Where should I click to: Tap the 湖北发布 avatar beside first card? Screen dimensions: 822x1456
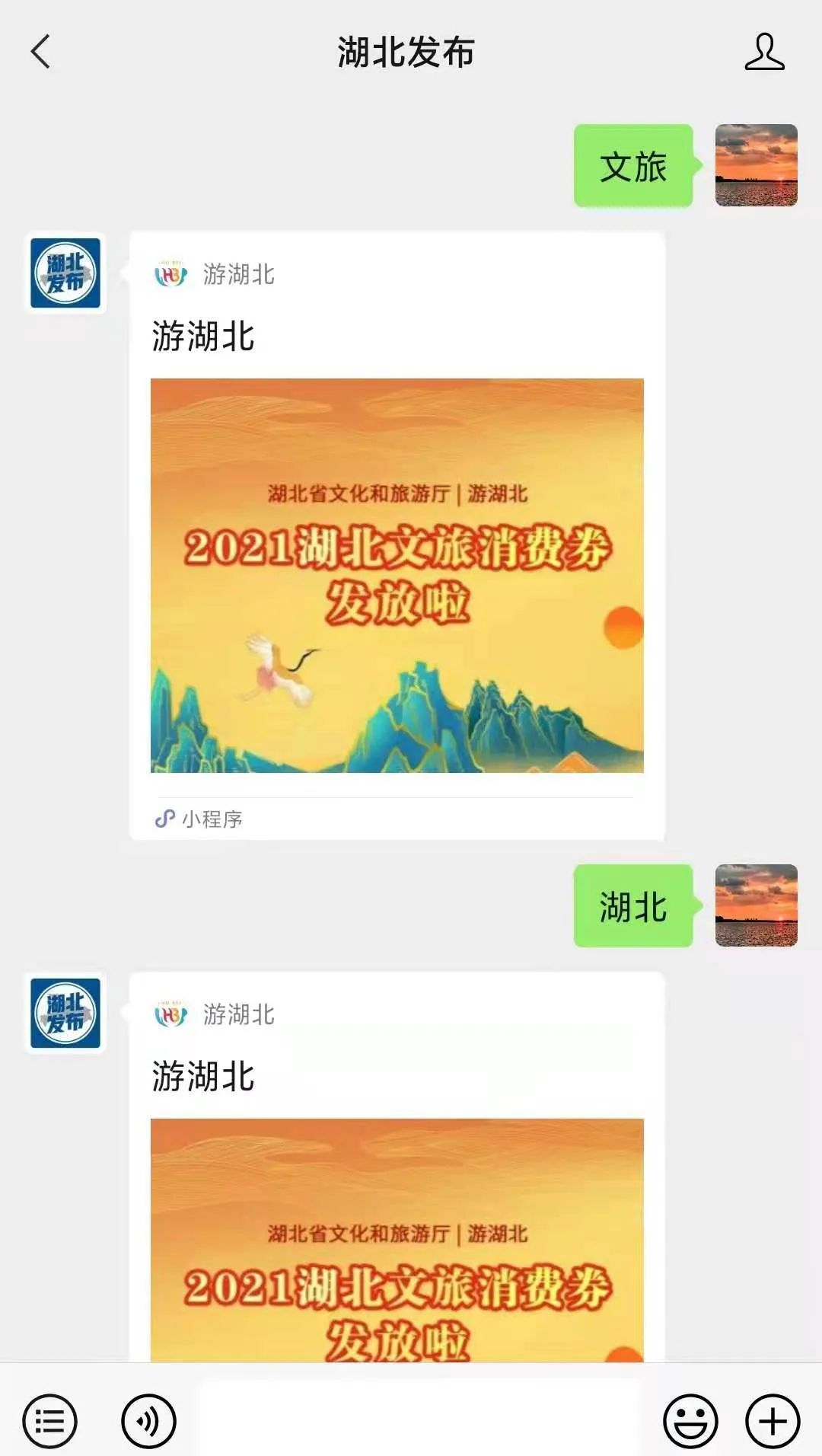65,273
